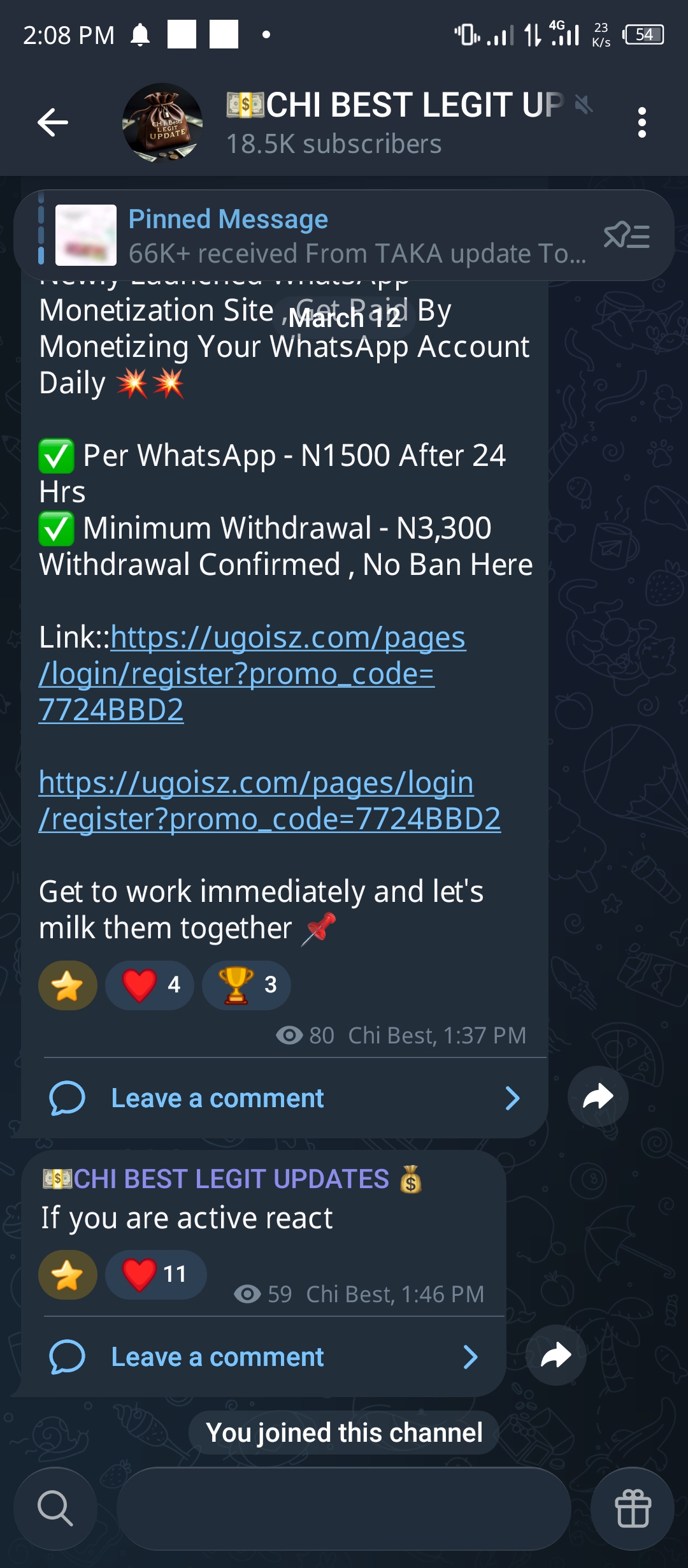Search within this channel
This screenshot has width=688, height=1568.
pos(55,1509)
